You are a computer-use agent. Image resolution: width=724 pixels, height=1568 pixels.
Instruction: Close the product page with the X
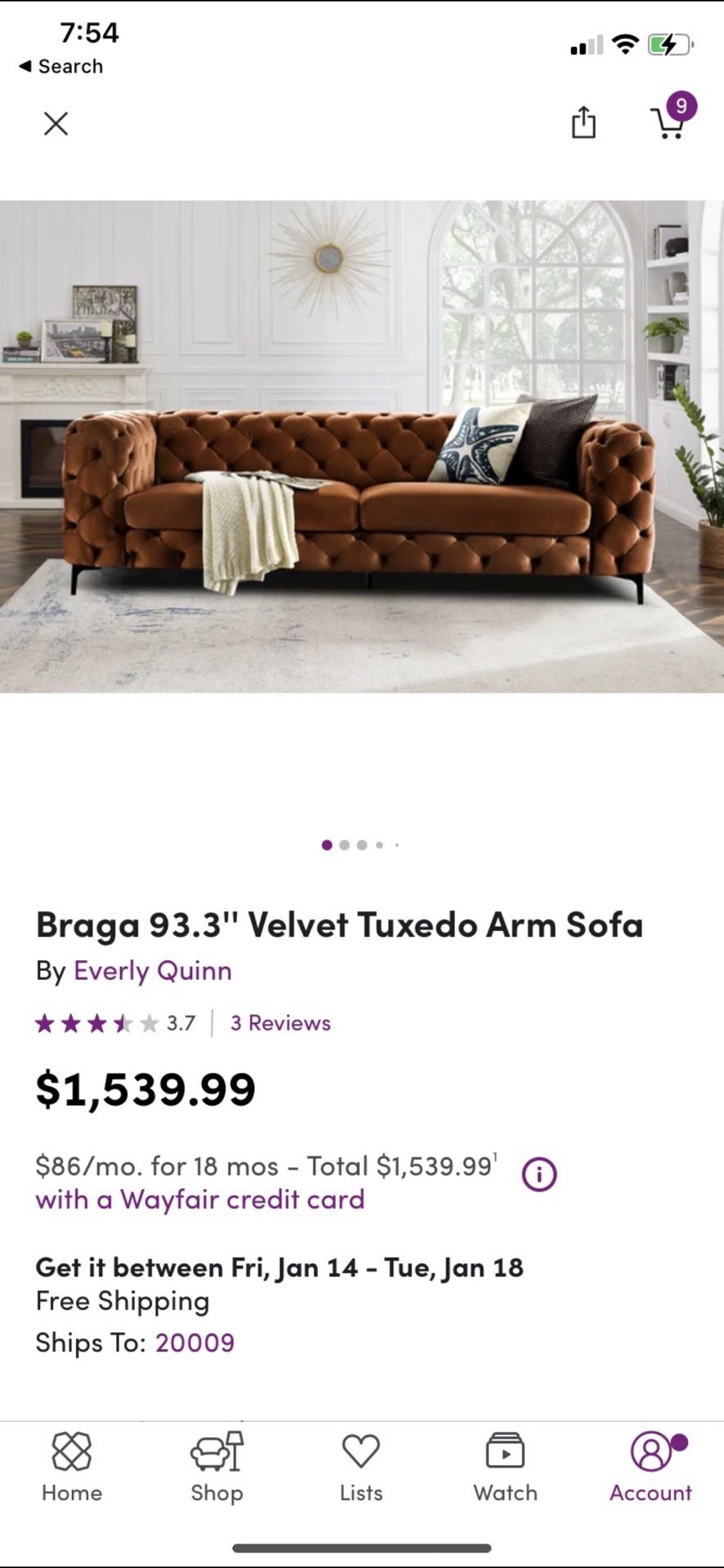(55, 123)
